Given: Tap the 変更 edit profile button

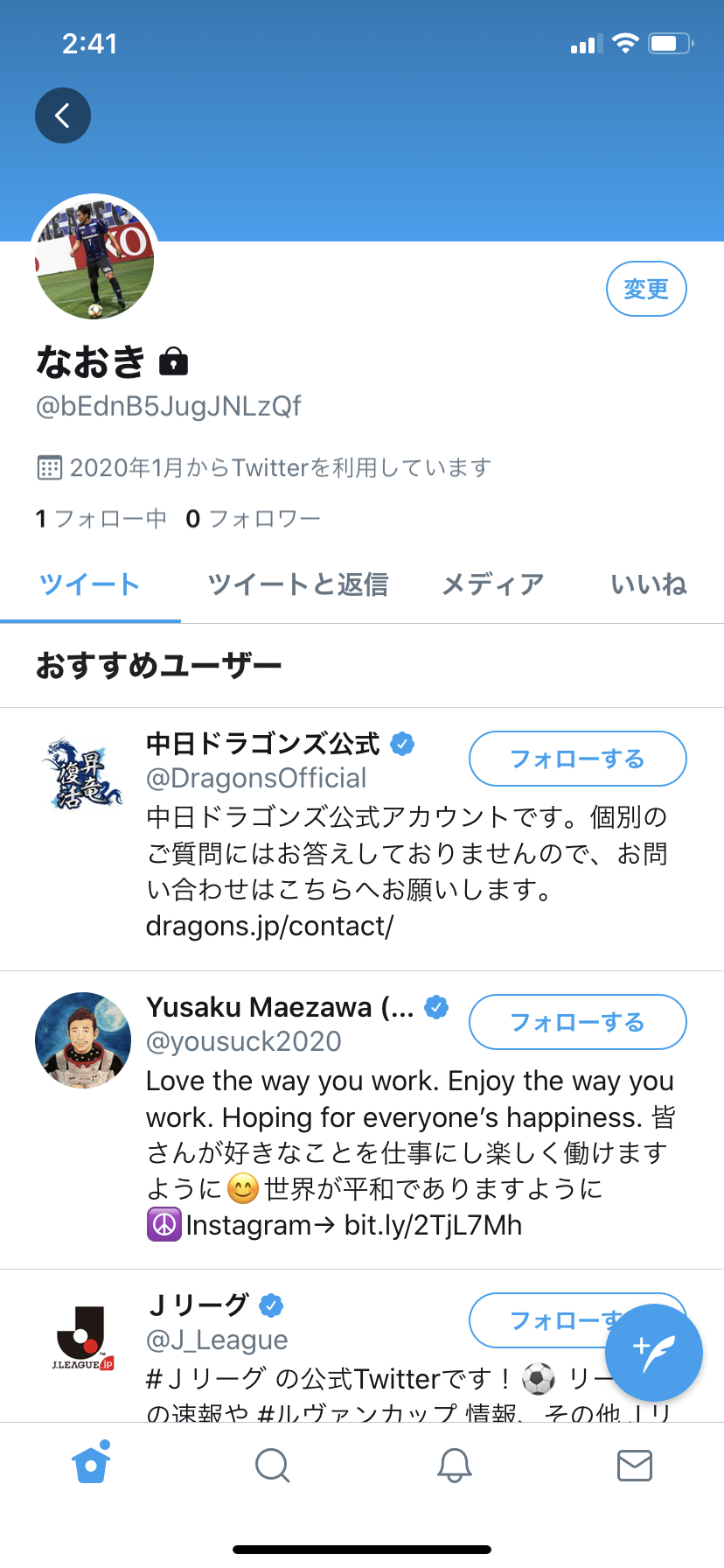Looking at the screenshot, I should (x=646, y=289).
